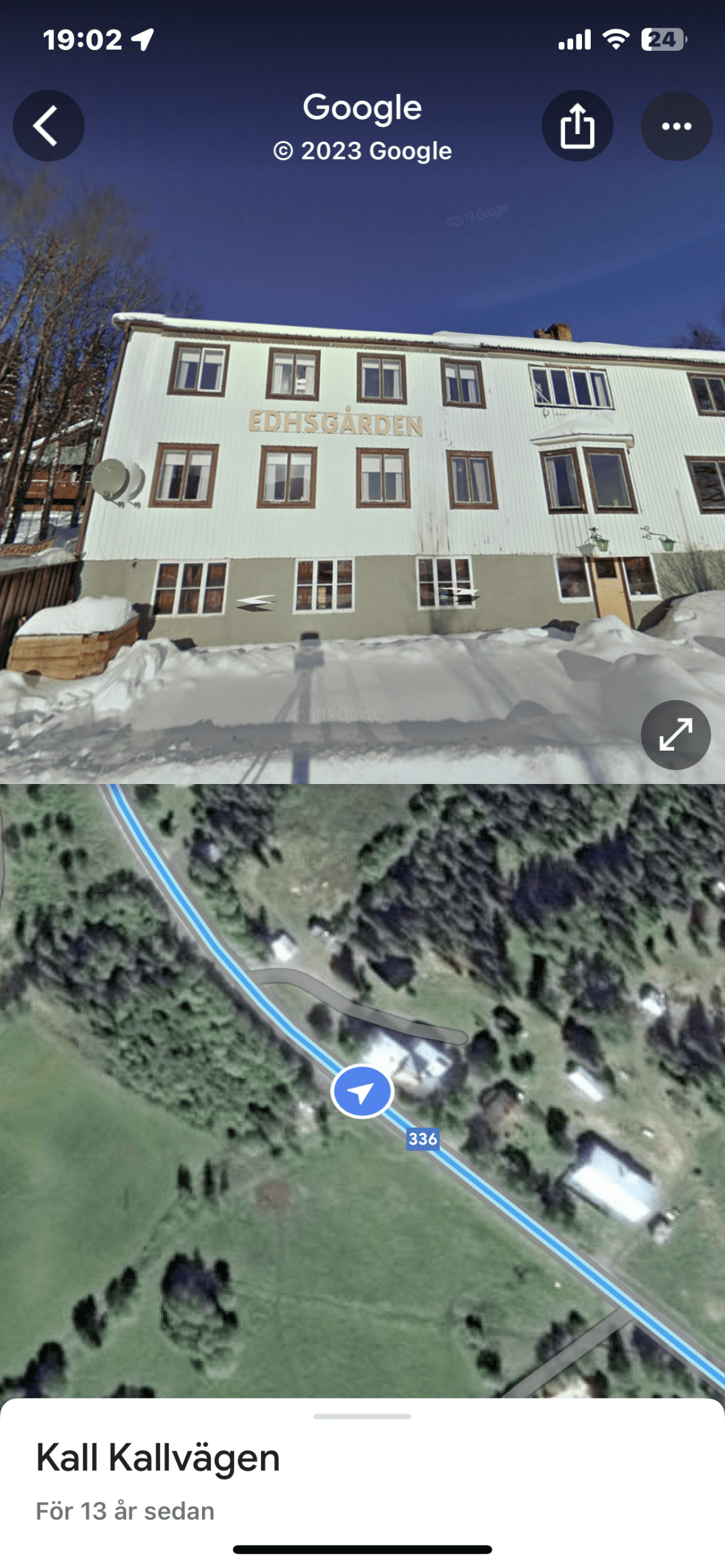Image resolution: width=725 pixels, height=1568 pixels.
Task: Open the three-dot overflow menu
Action: point(676,126)
